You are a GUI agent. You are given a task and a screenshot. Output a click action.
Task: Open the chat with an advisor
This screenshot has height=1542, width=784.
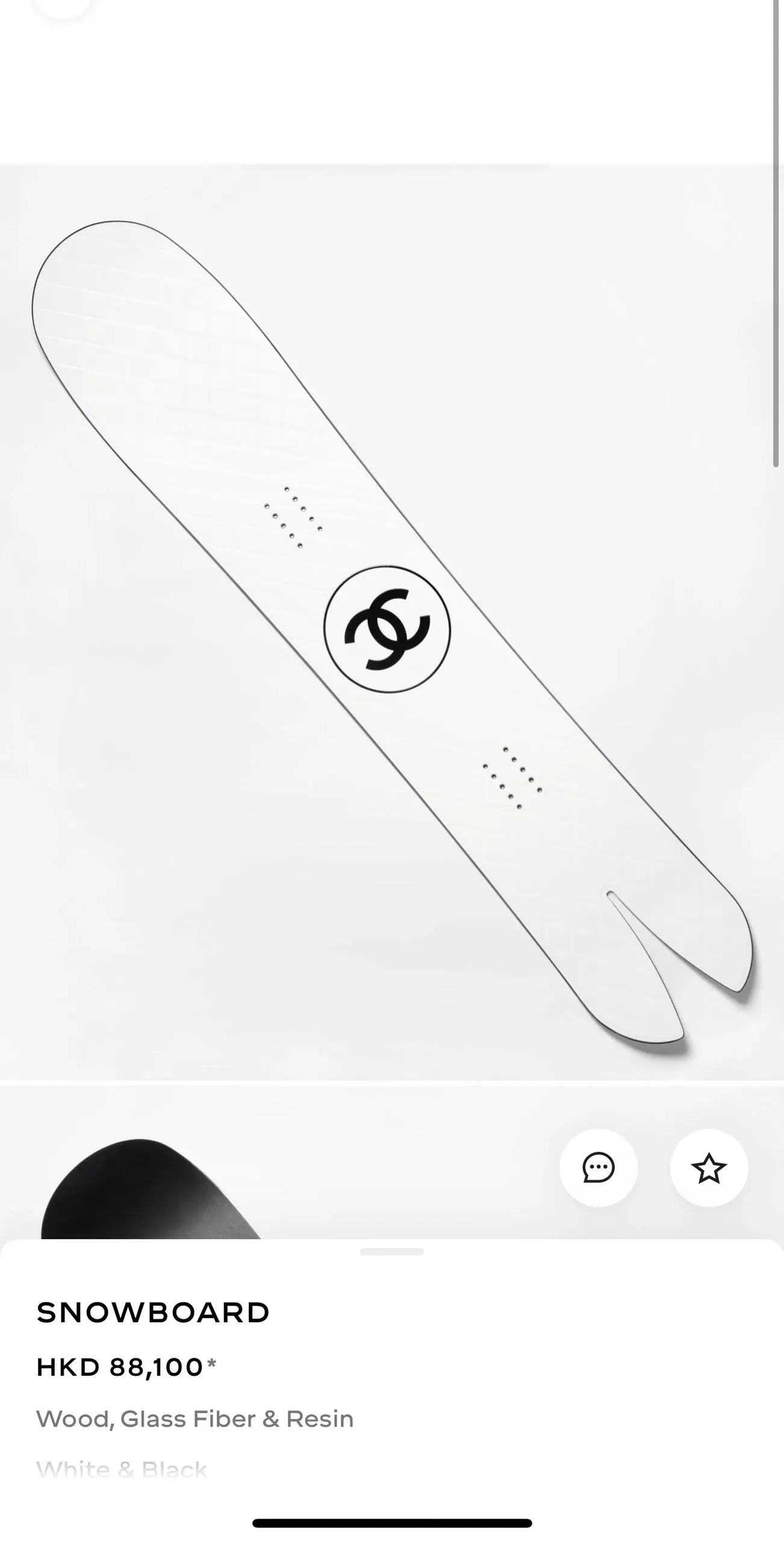pyautogui.click(x=598, y=1168)
